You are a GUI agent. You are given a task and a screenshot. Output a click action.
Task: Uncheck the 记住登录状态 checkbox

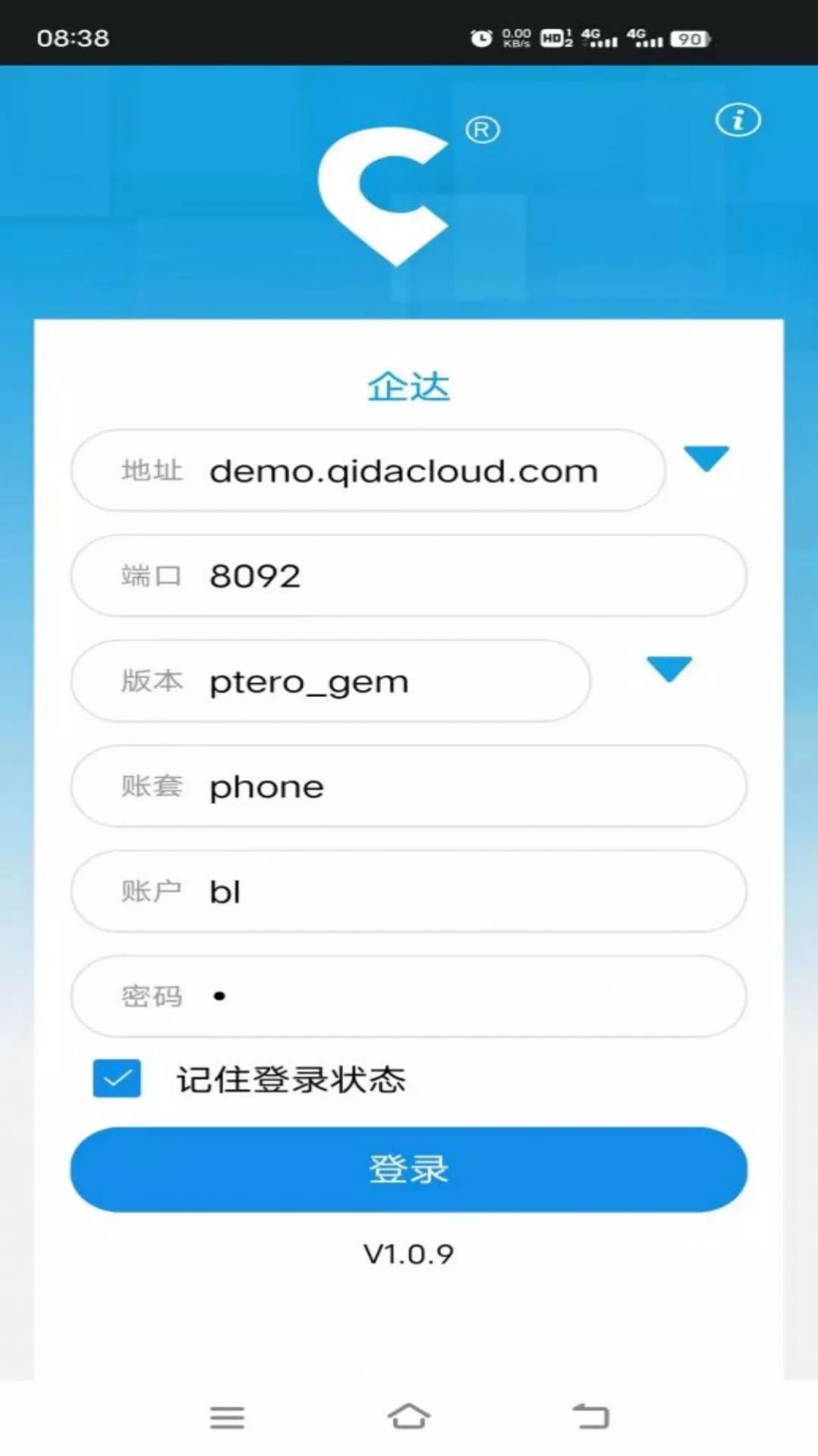[117, 1079]
